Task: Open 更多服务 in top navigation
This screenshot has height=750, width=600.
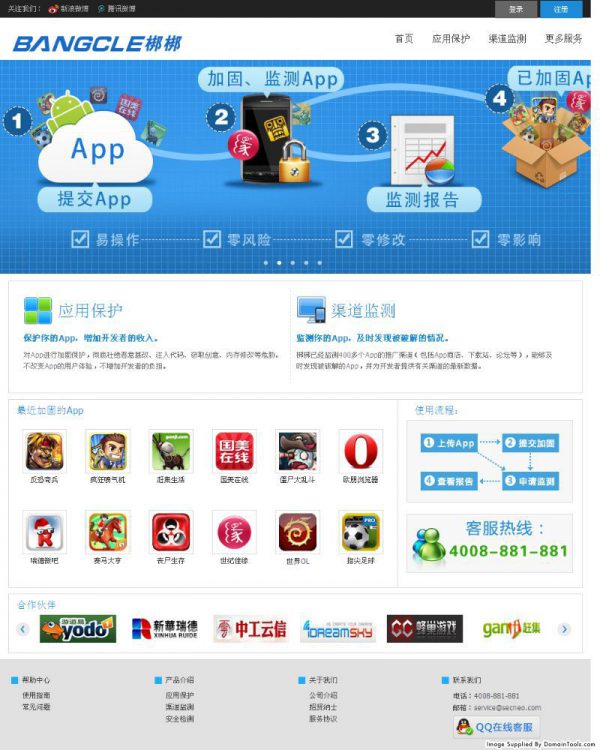Action: click(563, 39)
